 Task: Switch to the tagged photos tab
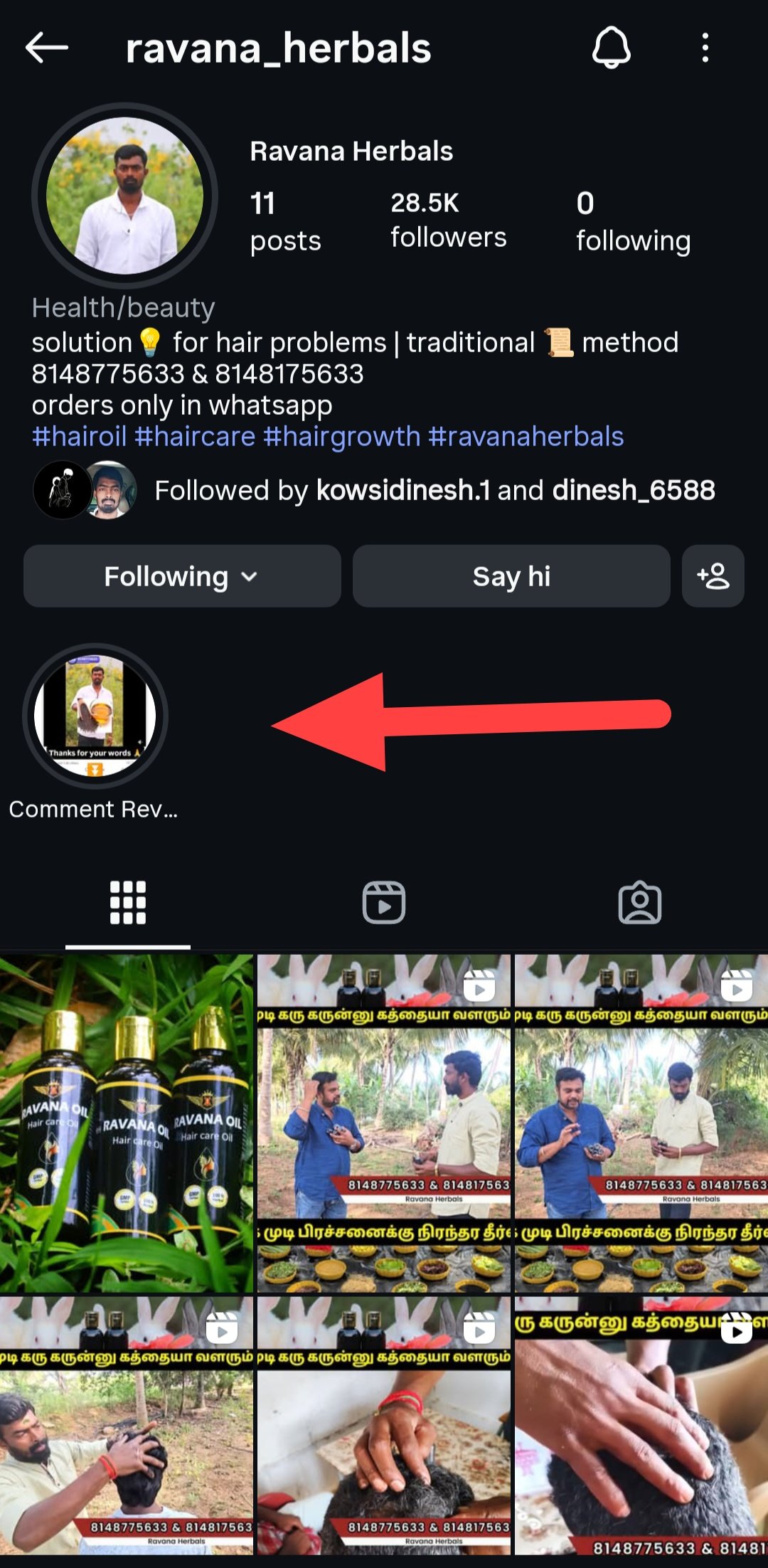[640, 903]
